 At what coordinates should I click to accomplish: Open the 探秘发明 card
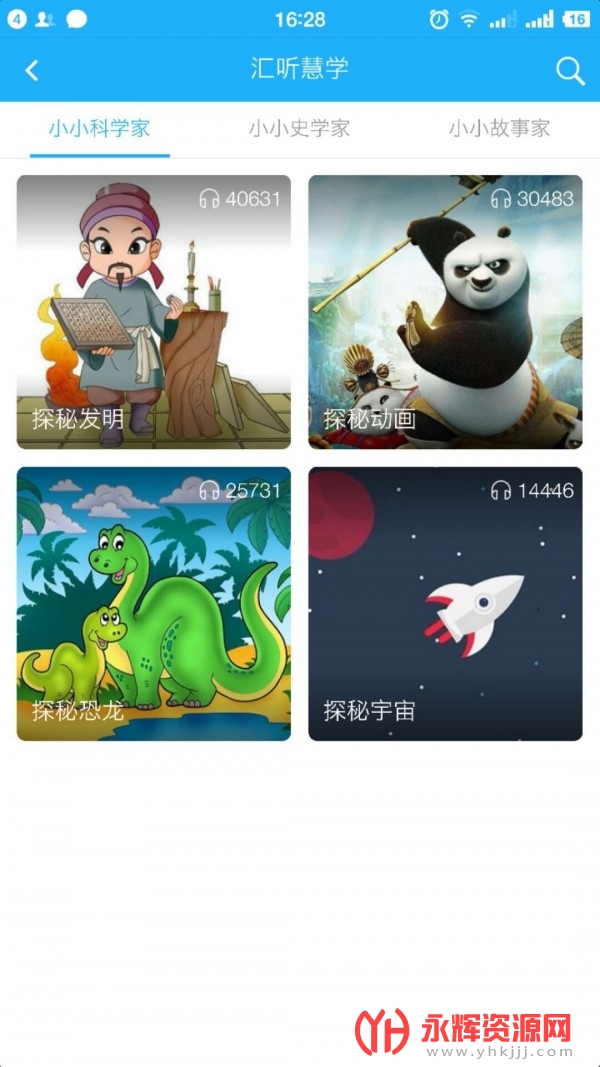point(154,312)
